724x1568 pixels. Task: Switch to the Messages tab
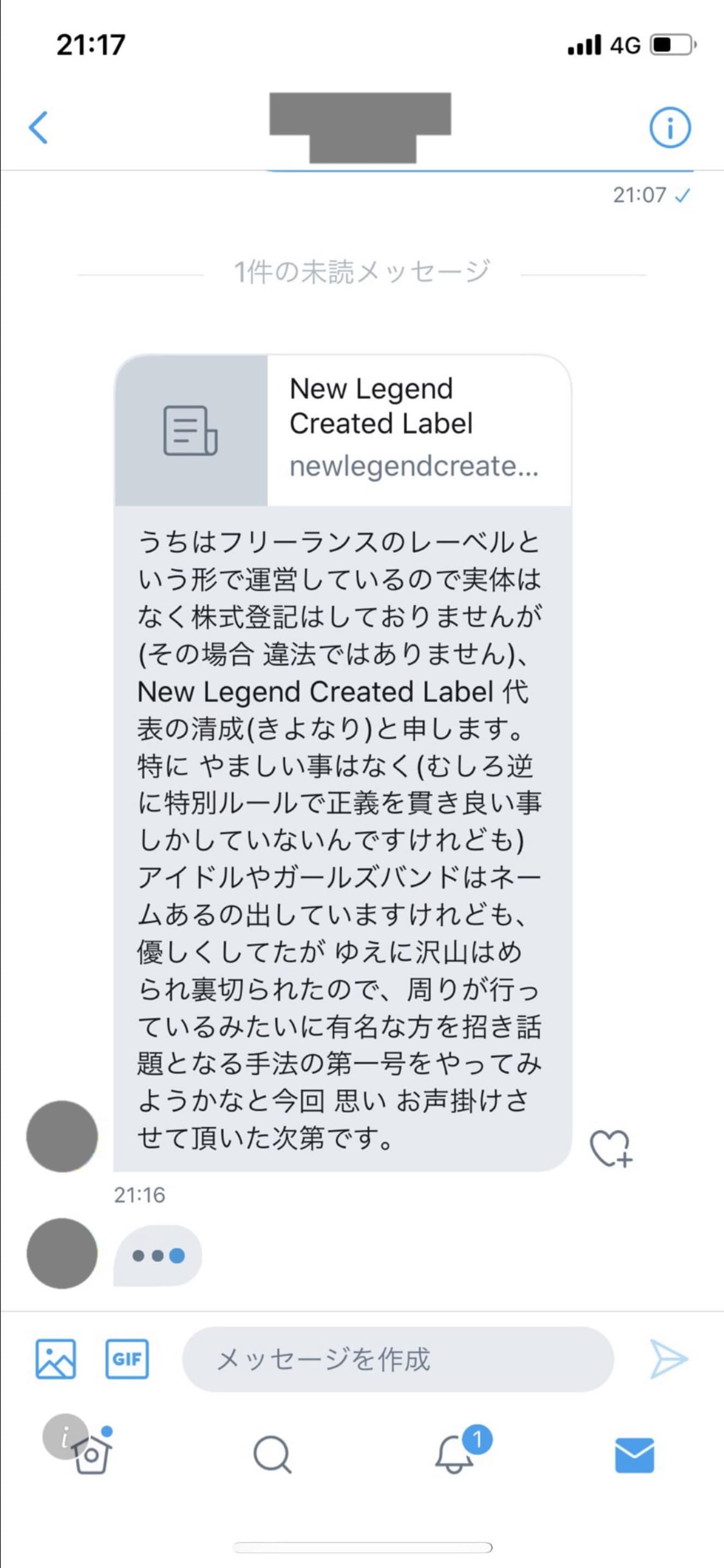coord(635,1455)
